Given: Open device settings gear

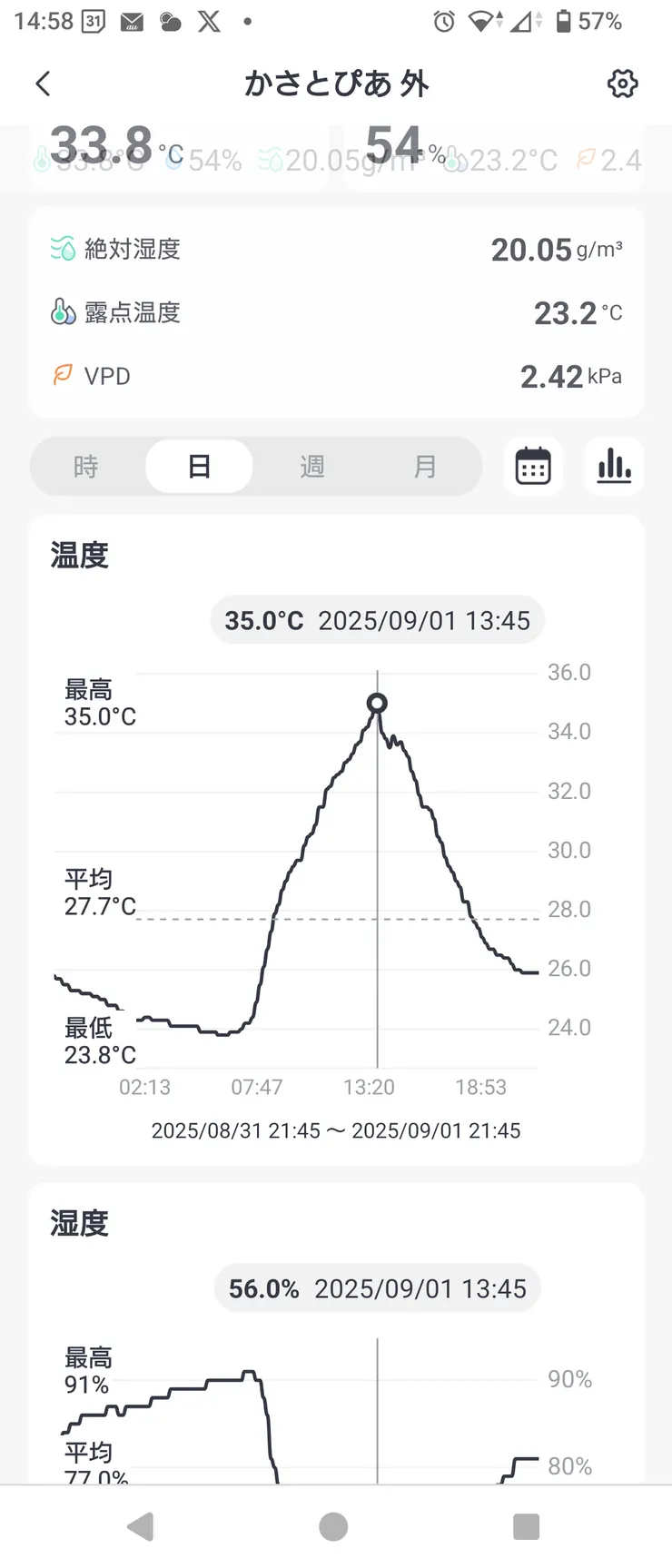Looking at the screenshot, I should coord(622,84).
